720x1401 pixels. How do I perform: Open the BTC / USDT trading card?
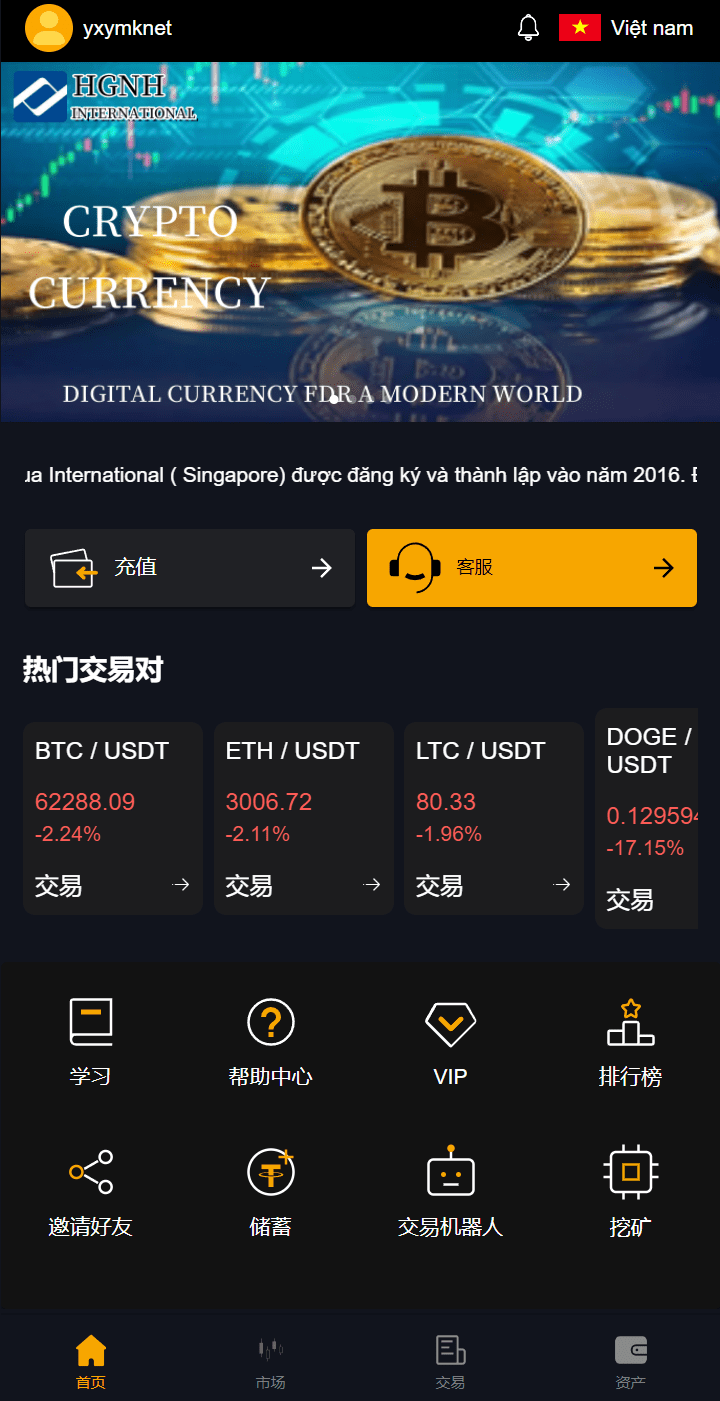[x=112, y=818]
